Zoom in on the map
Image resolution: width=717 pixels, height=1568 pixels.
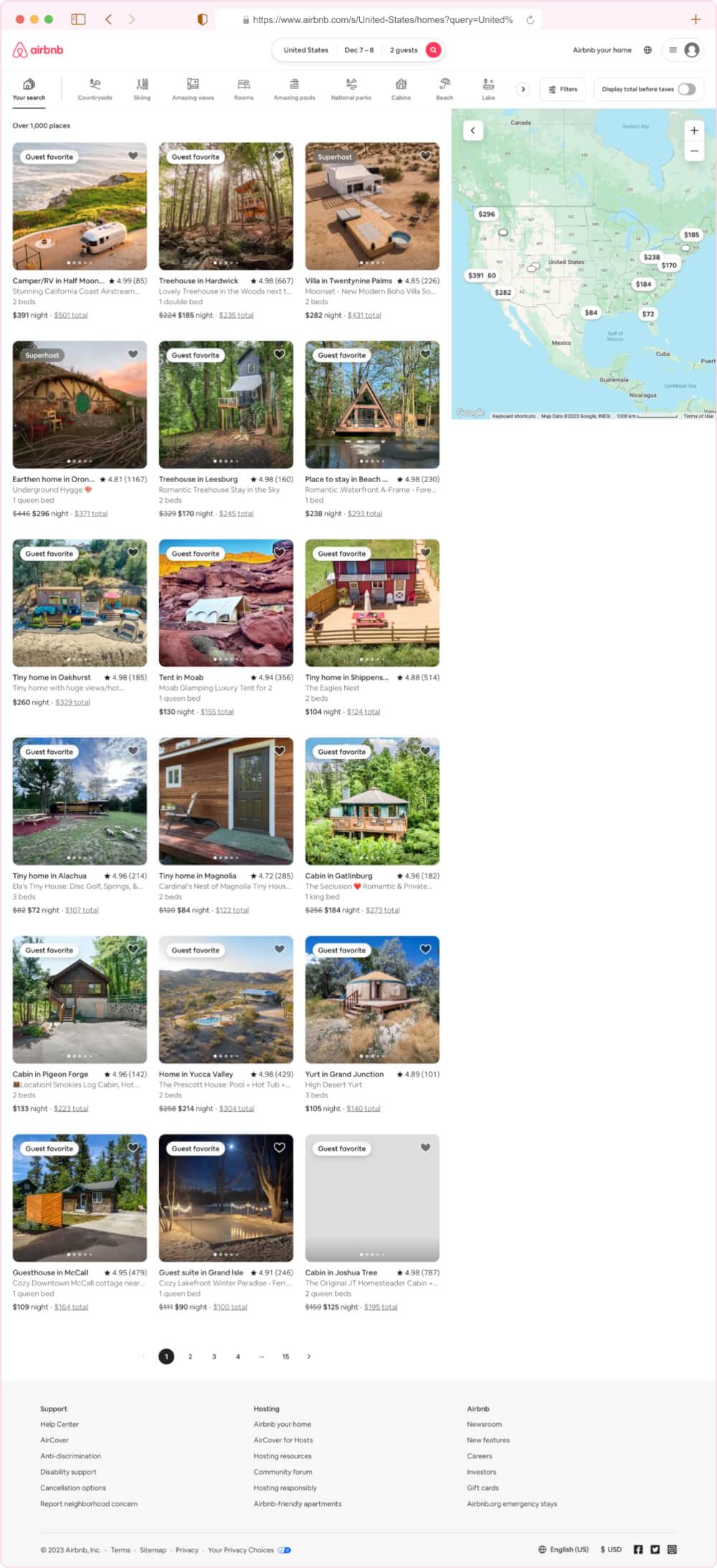click(x=694, y=130)
